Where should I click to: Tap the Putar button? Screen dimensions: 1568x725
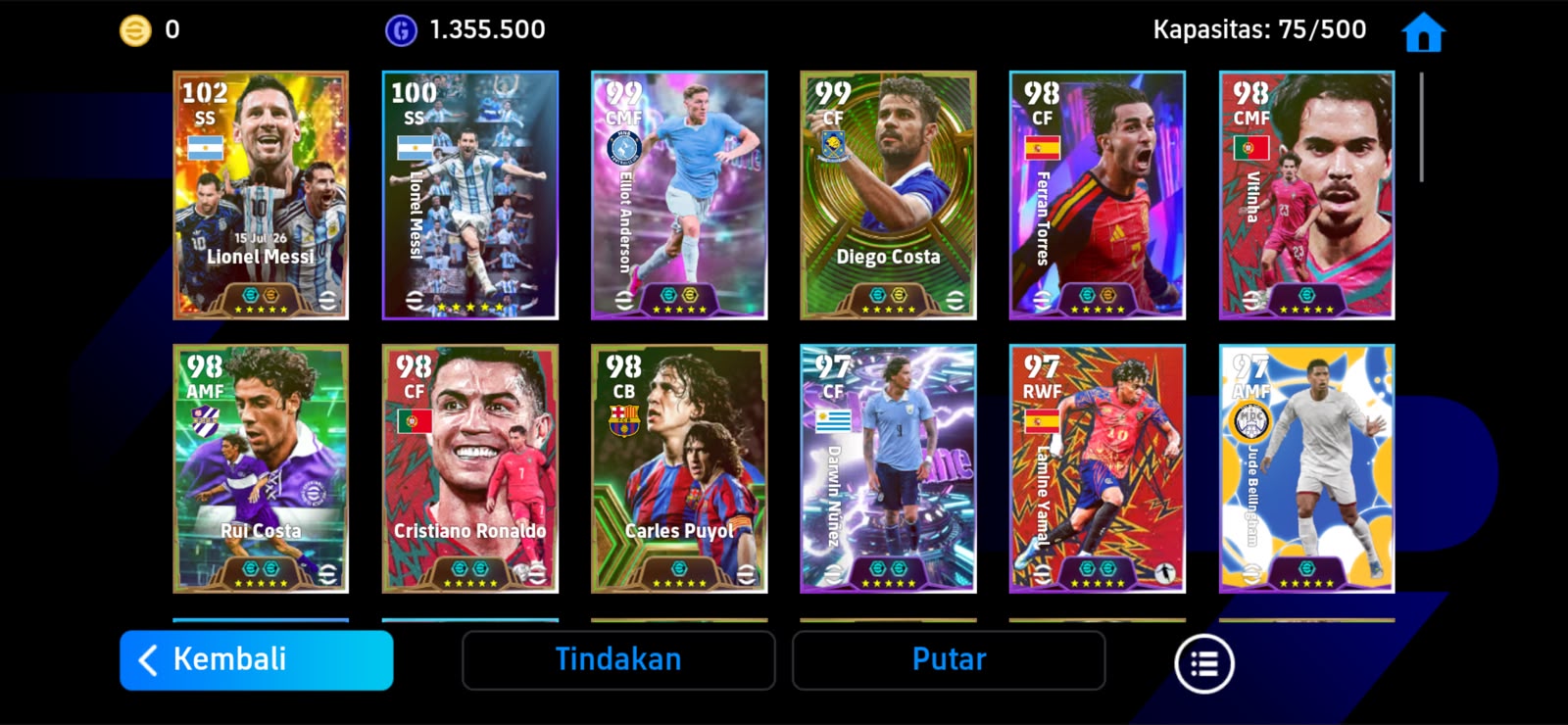point(949,659)
